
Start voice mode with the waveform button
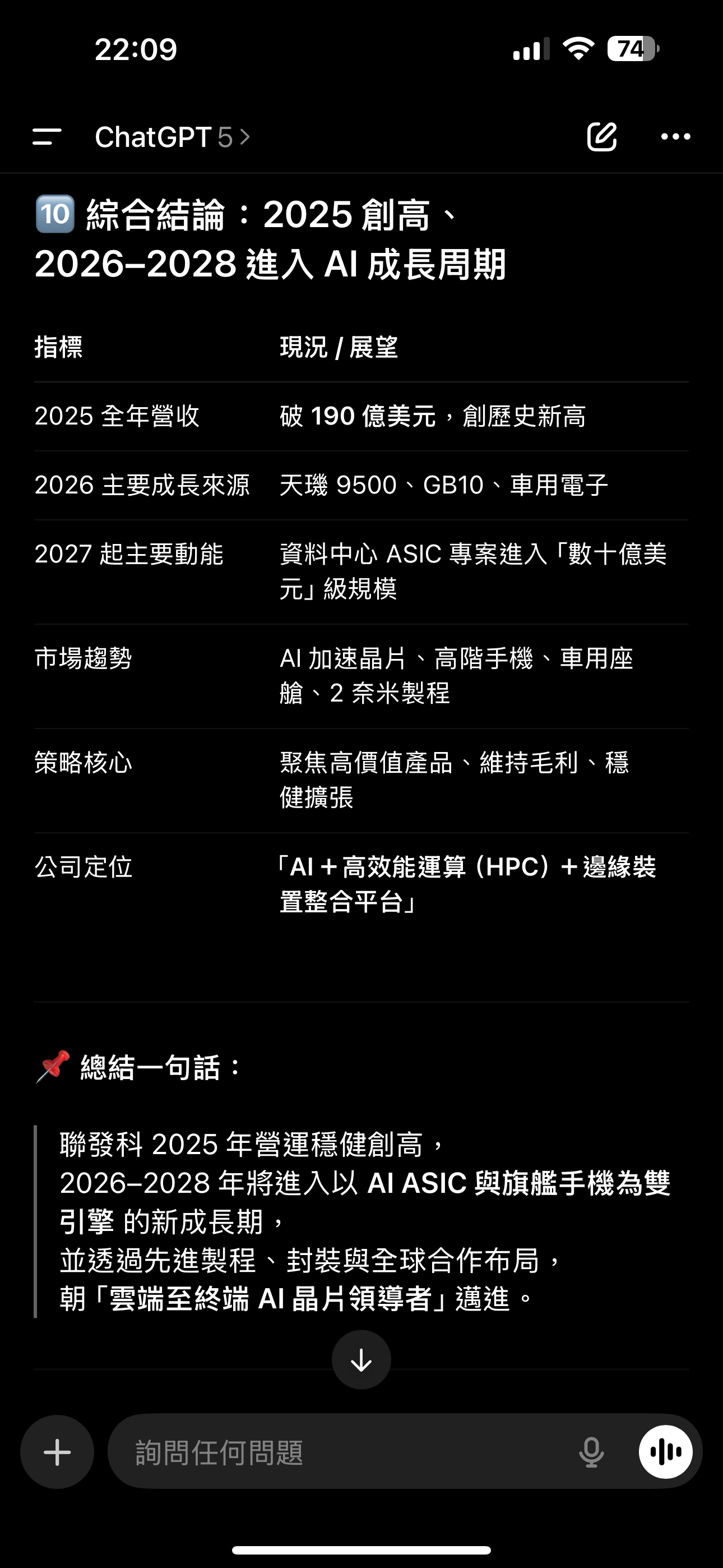click(x=665, y=1452)
